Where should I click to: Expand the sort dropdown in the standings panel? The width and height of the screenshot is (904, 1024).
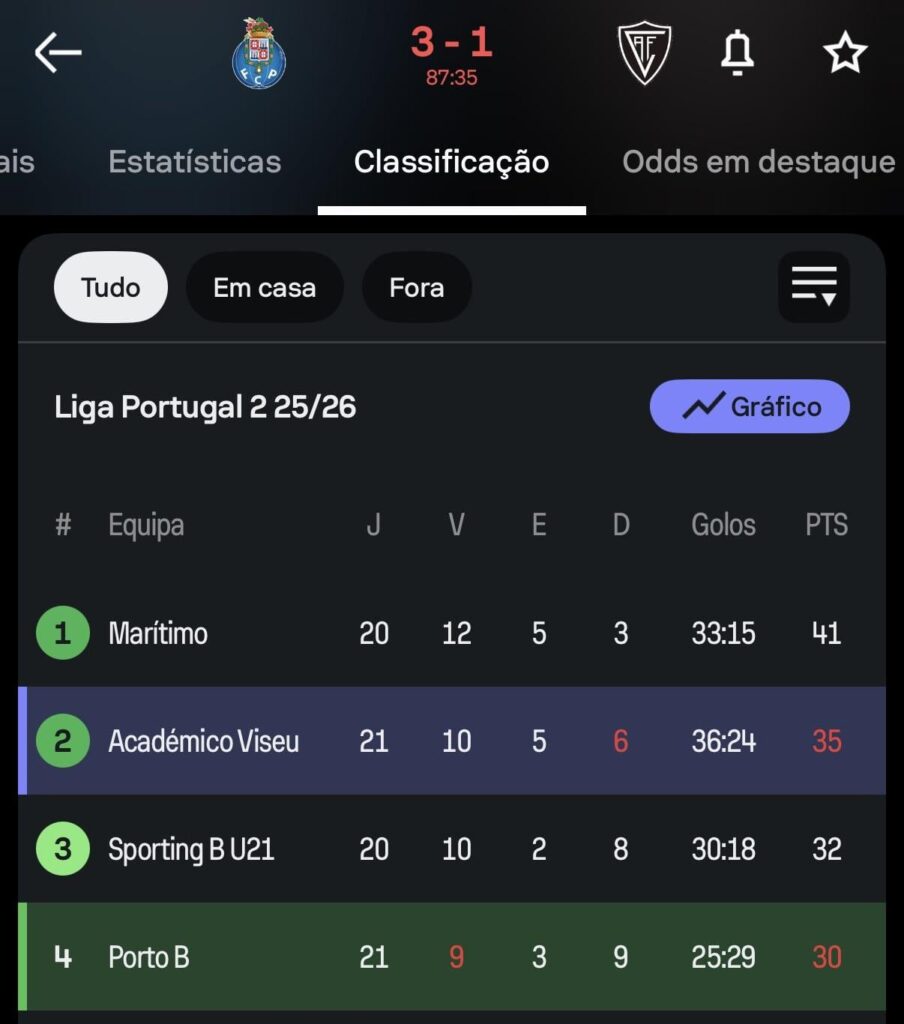click(x=813, y=288)
